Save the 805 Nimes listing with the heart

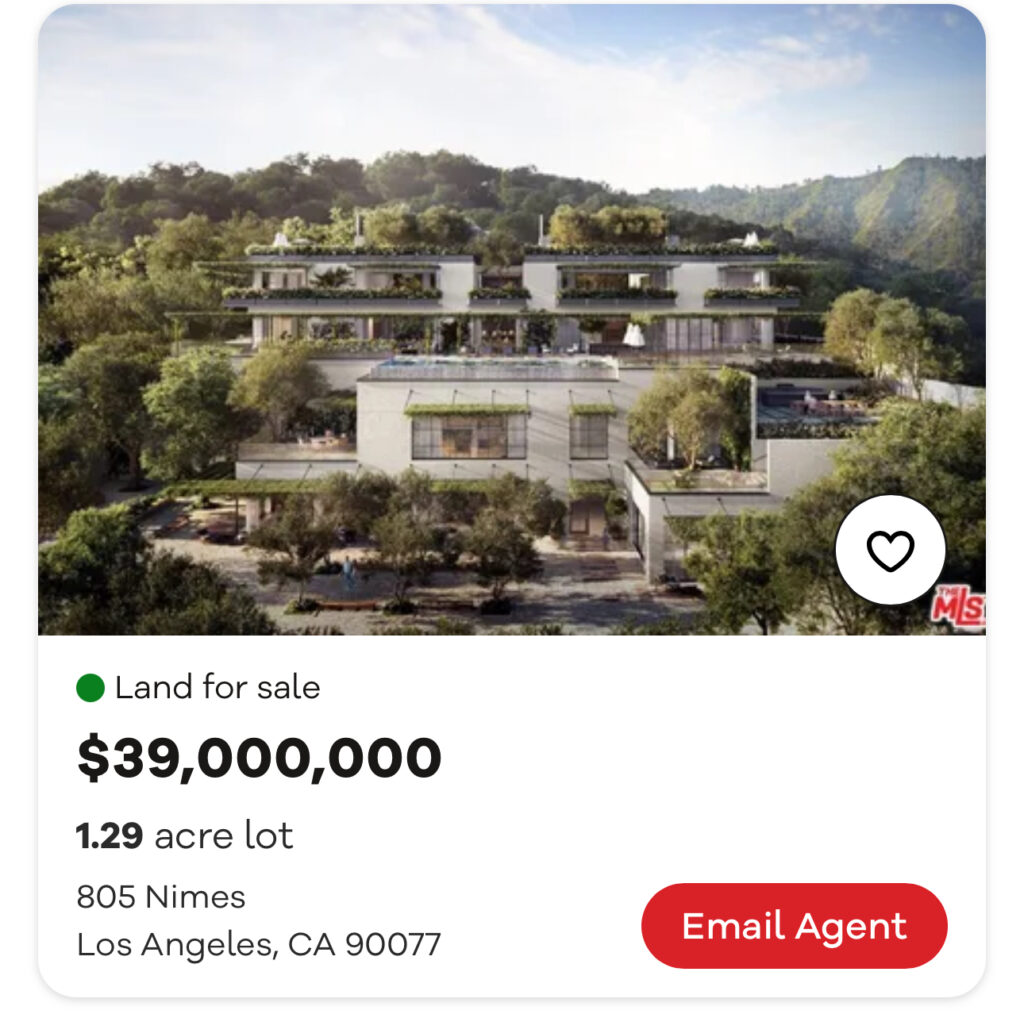(890, 550)
